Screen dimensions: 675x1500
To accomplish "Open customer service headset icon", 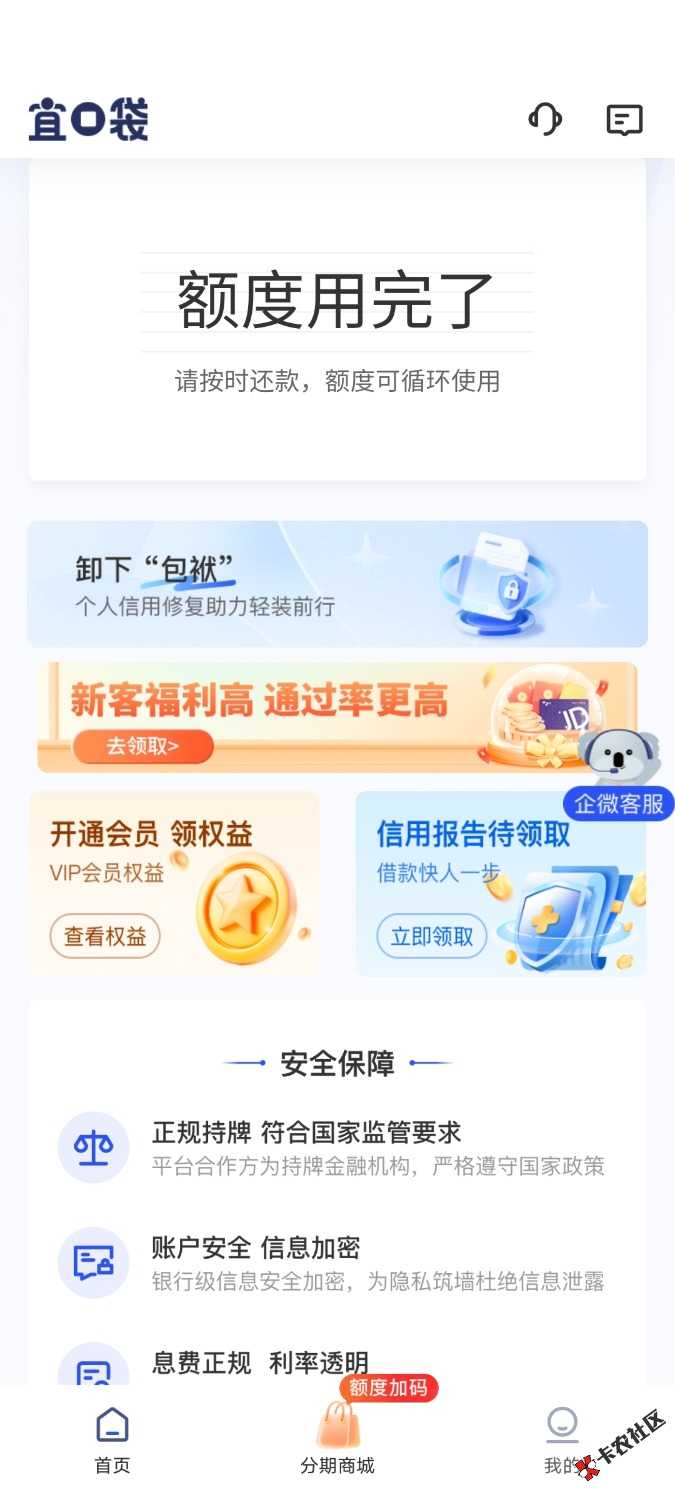I will 545,120.
